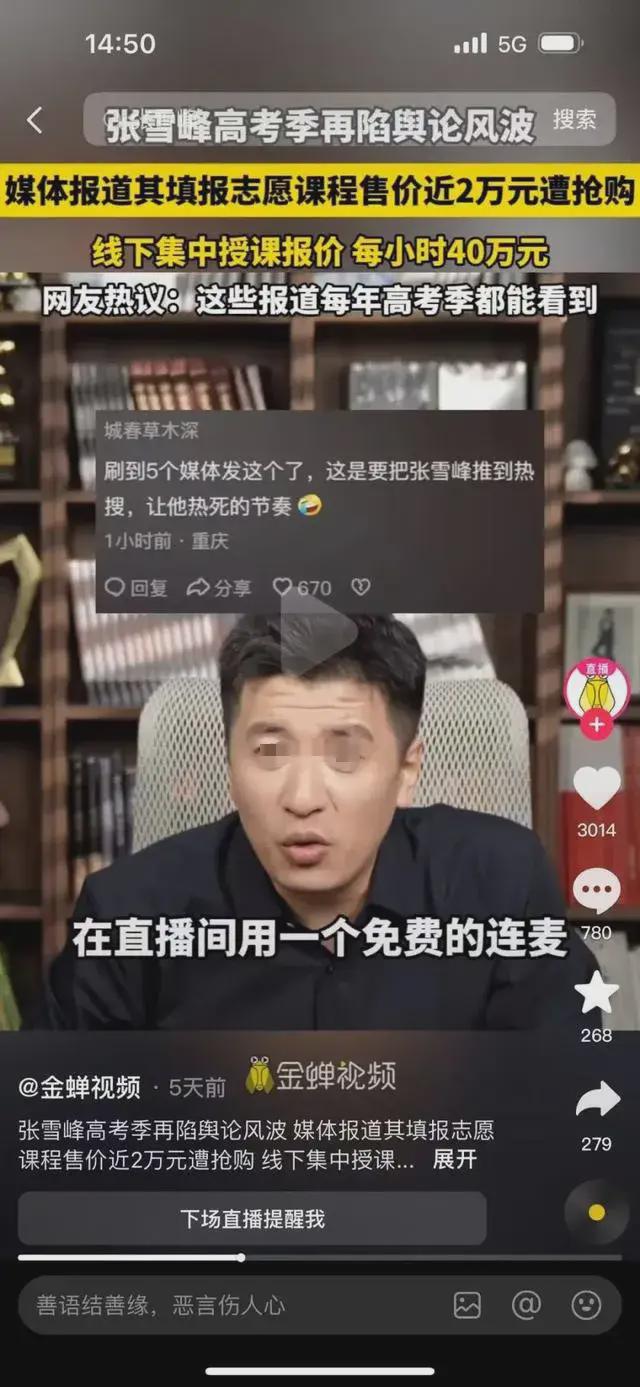Screen dimensions: 640x1387
Task: Mention someone with the @ icon
Action: tap(526, 1305)
